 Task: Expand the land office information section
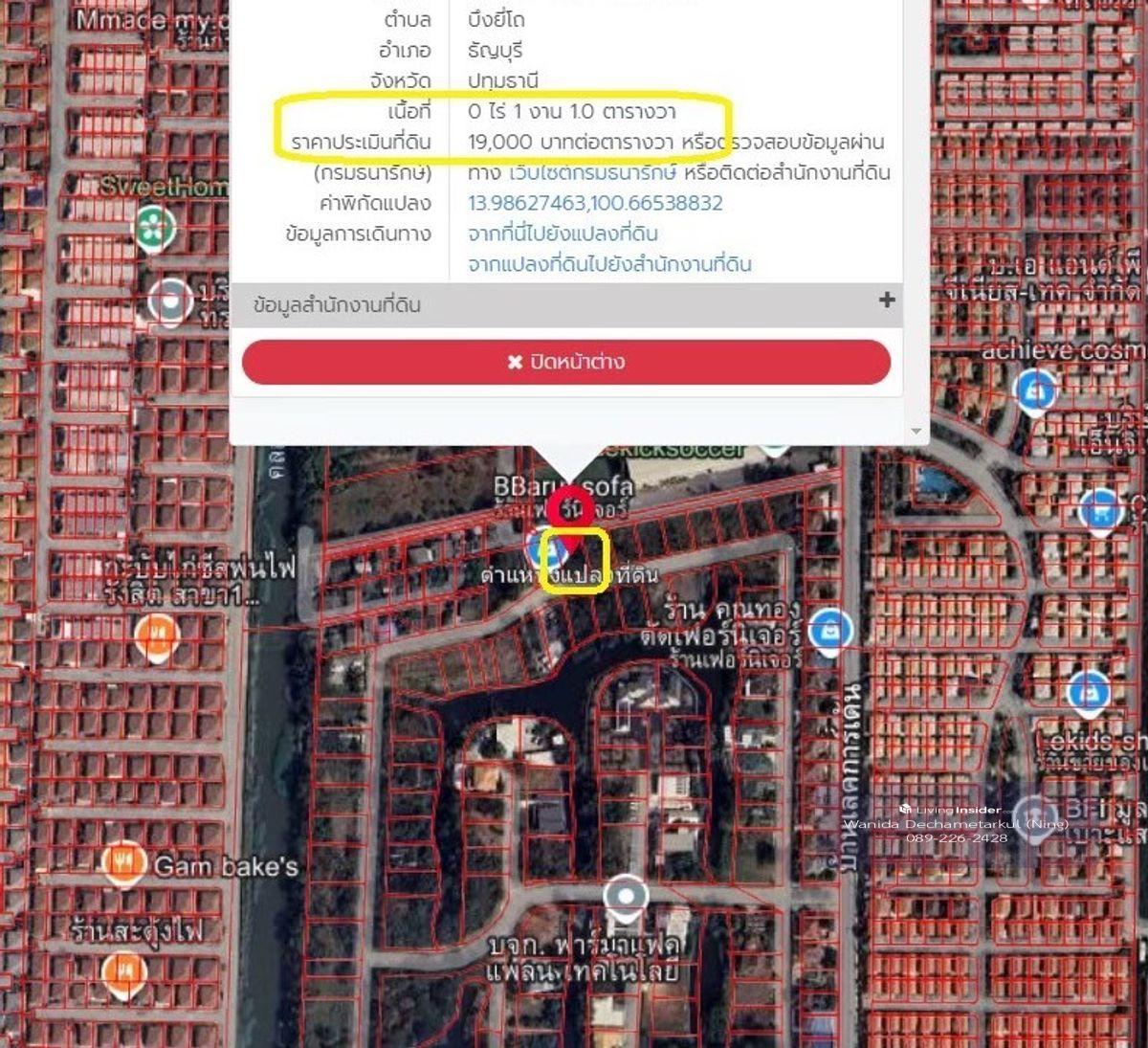(x=887, y=301)
